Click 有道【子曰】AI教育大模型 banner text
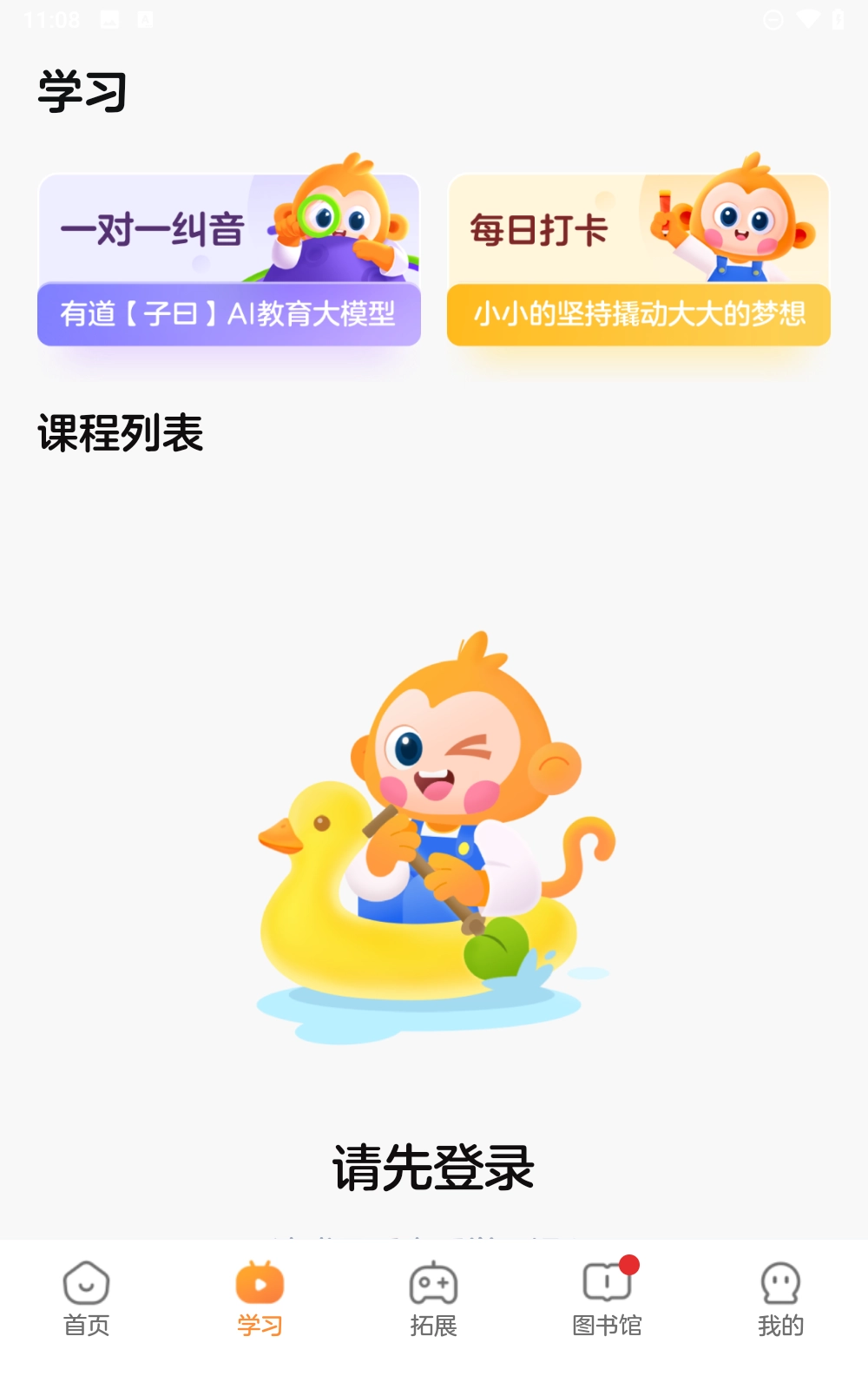This screenshot has height=1389, width=868. coord(229,314)
